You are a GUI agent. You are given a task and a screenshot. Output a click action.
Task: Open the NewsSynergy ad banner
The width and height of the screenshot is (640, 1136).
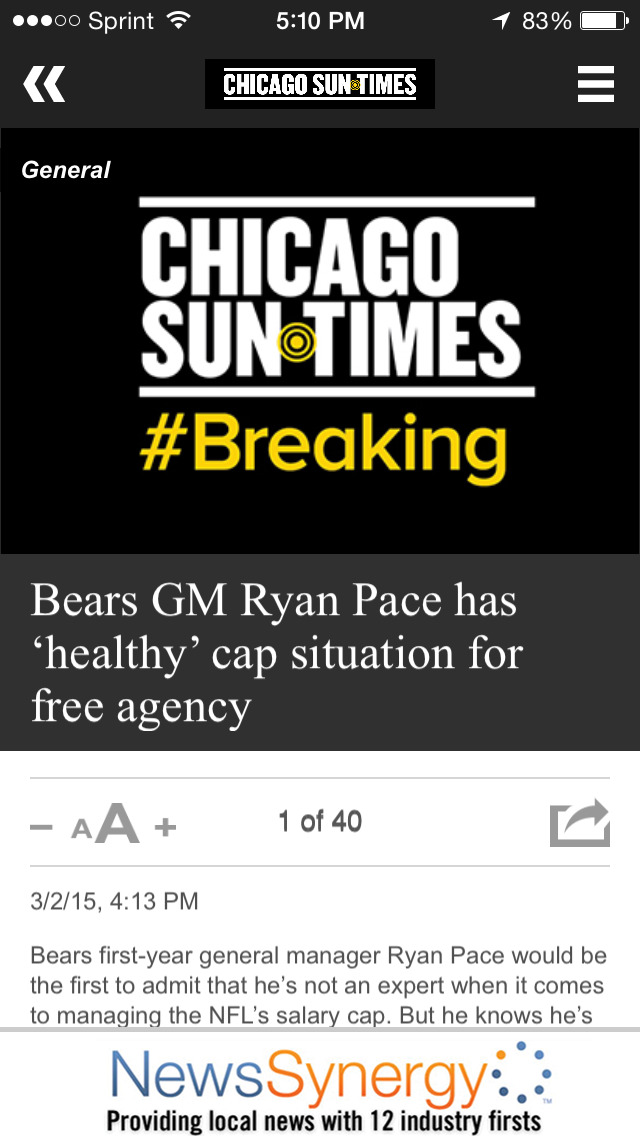point(320,1085)
